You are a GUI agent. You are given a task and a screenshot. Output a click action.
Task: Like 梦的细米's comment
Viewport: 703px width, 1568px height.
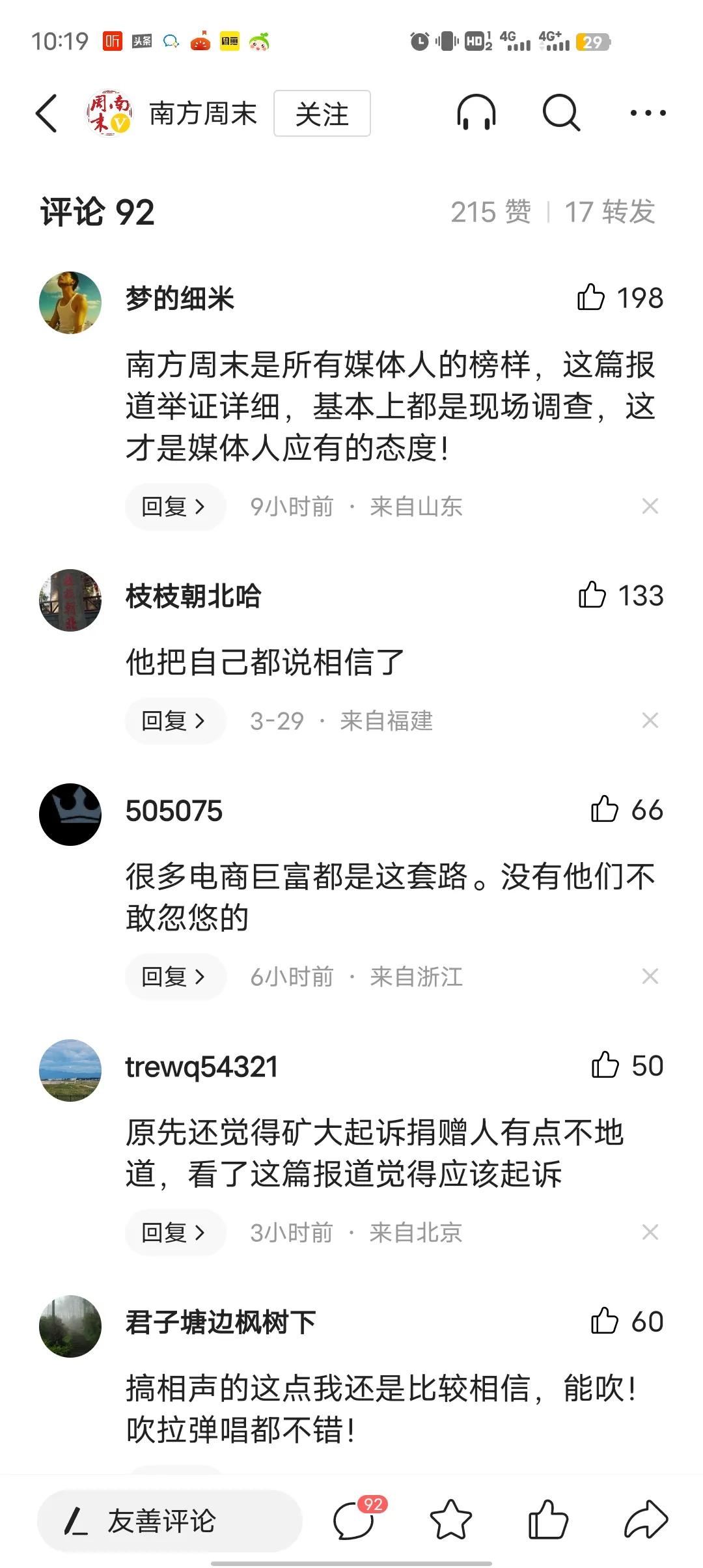[x=591, y=298]
